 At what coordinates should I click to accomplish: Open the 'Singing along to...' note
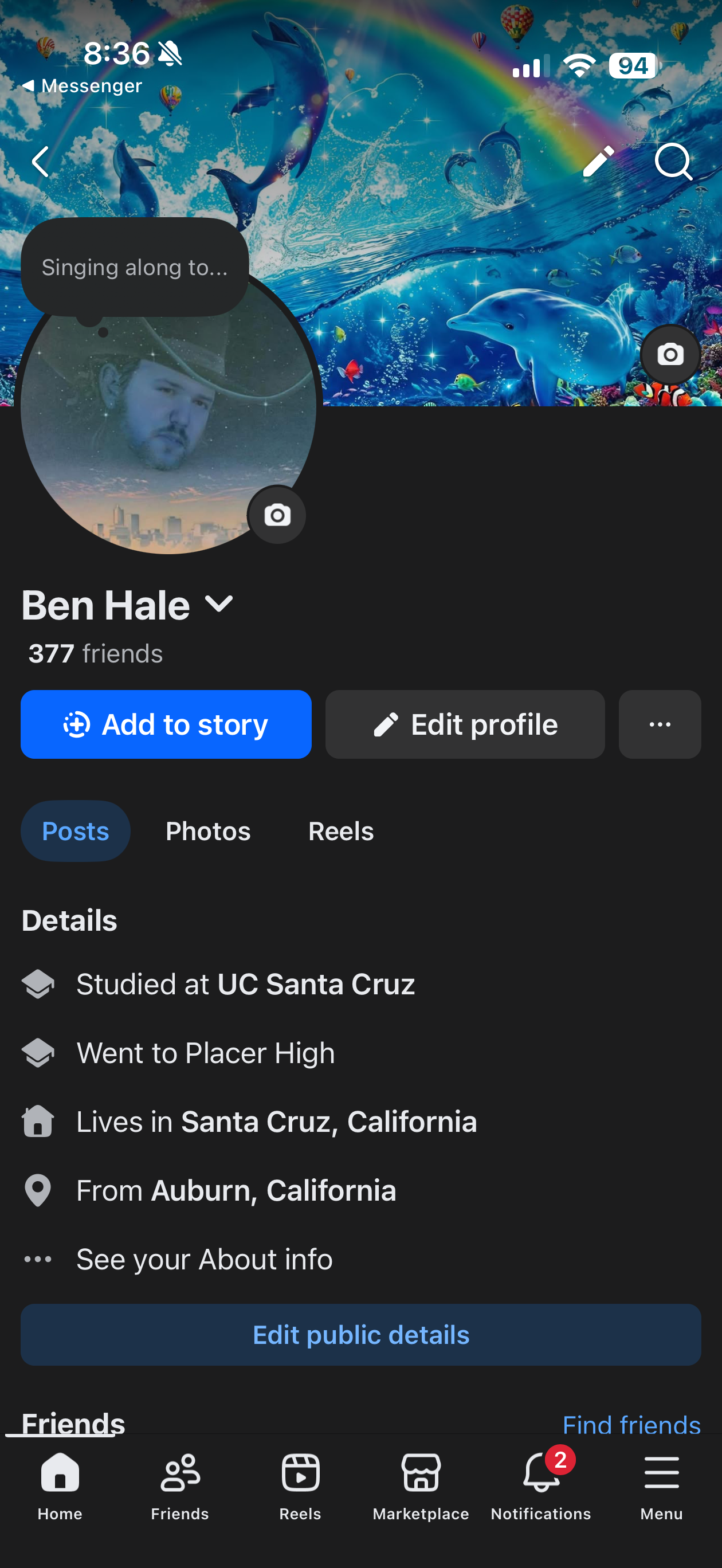(135, 267)
